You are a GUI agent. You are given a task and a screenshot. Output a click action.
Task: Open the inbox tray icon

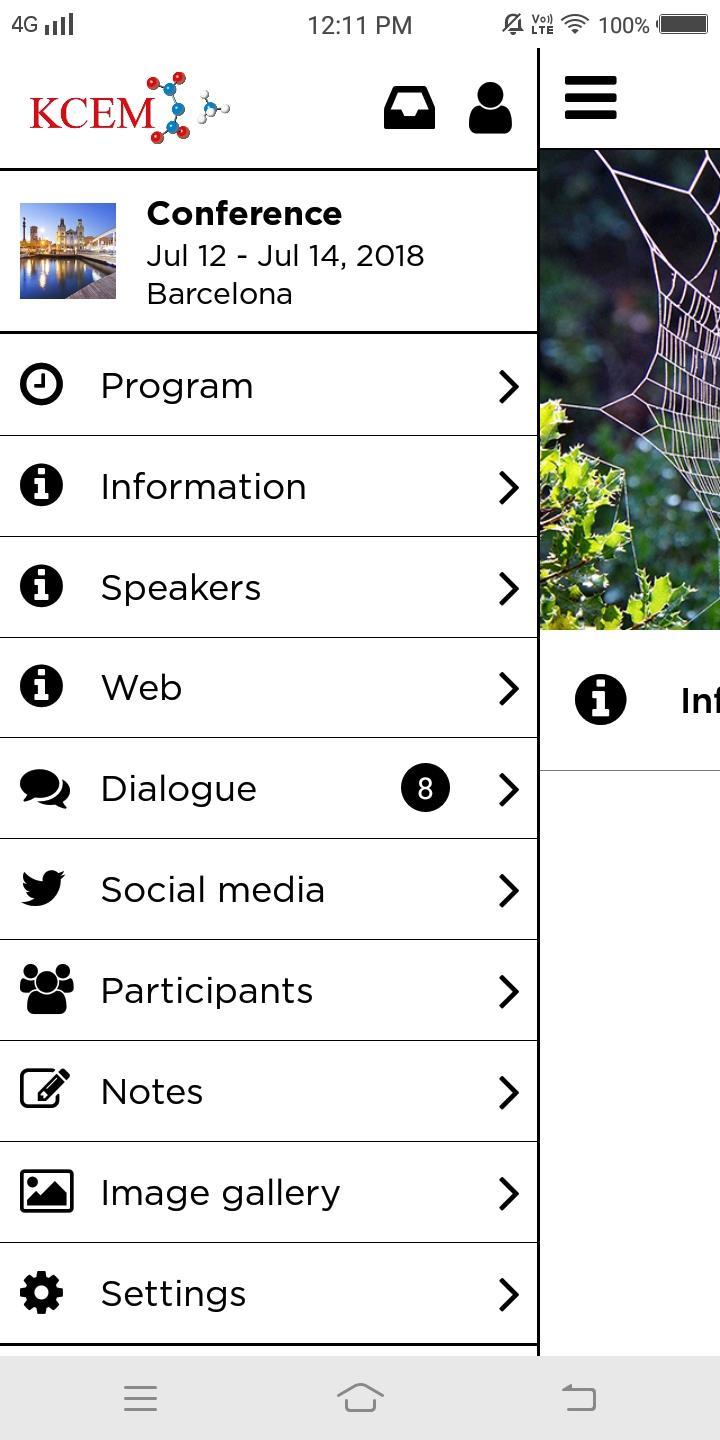click(409, 108)
